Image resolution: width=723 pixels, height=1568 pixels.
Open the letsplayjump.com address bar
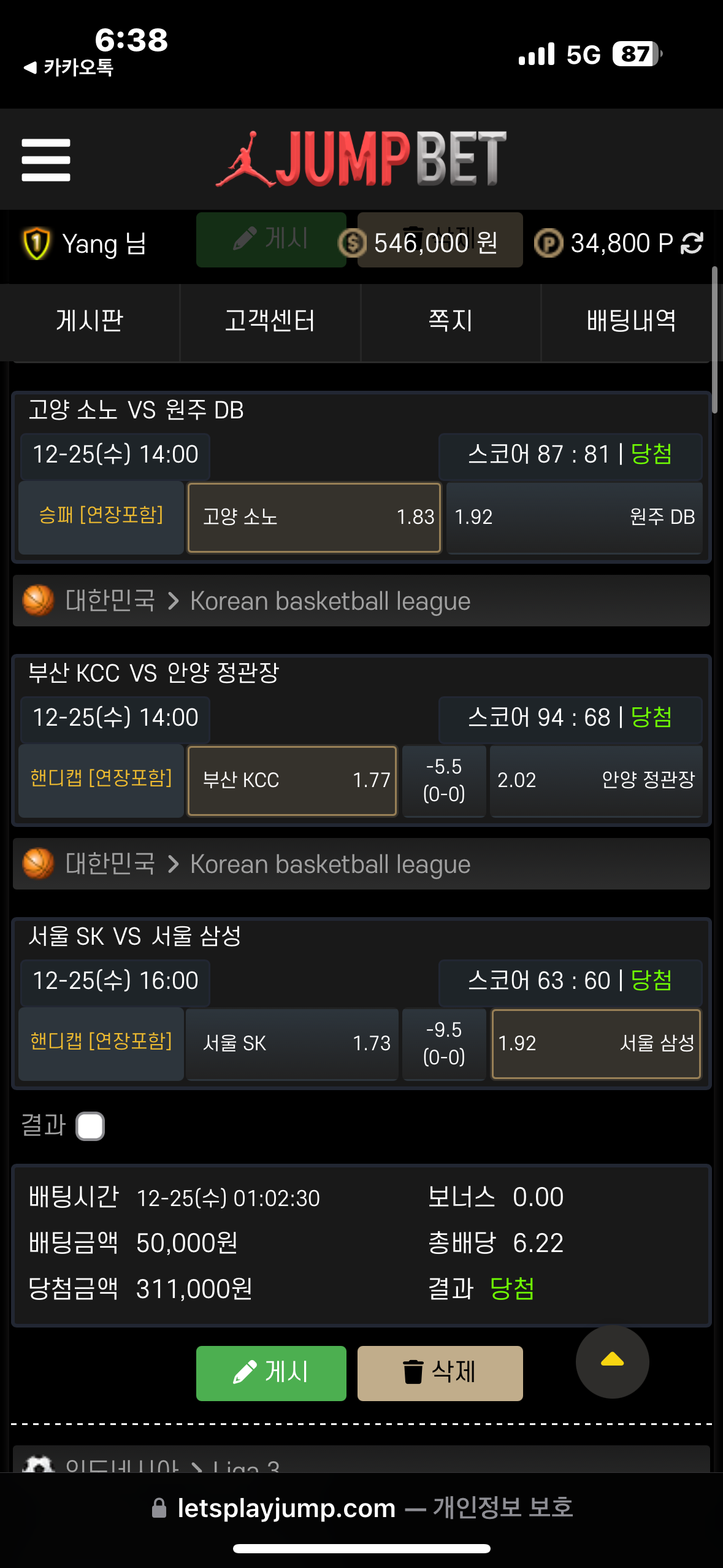tap(362, 1508)
